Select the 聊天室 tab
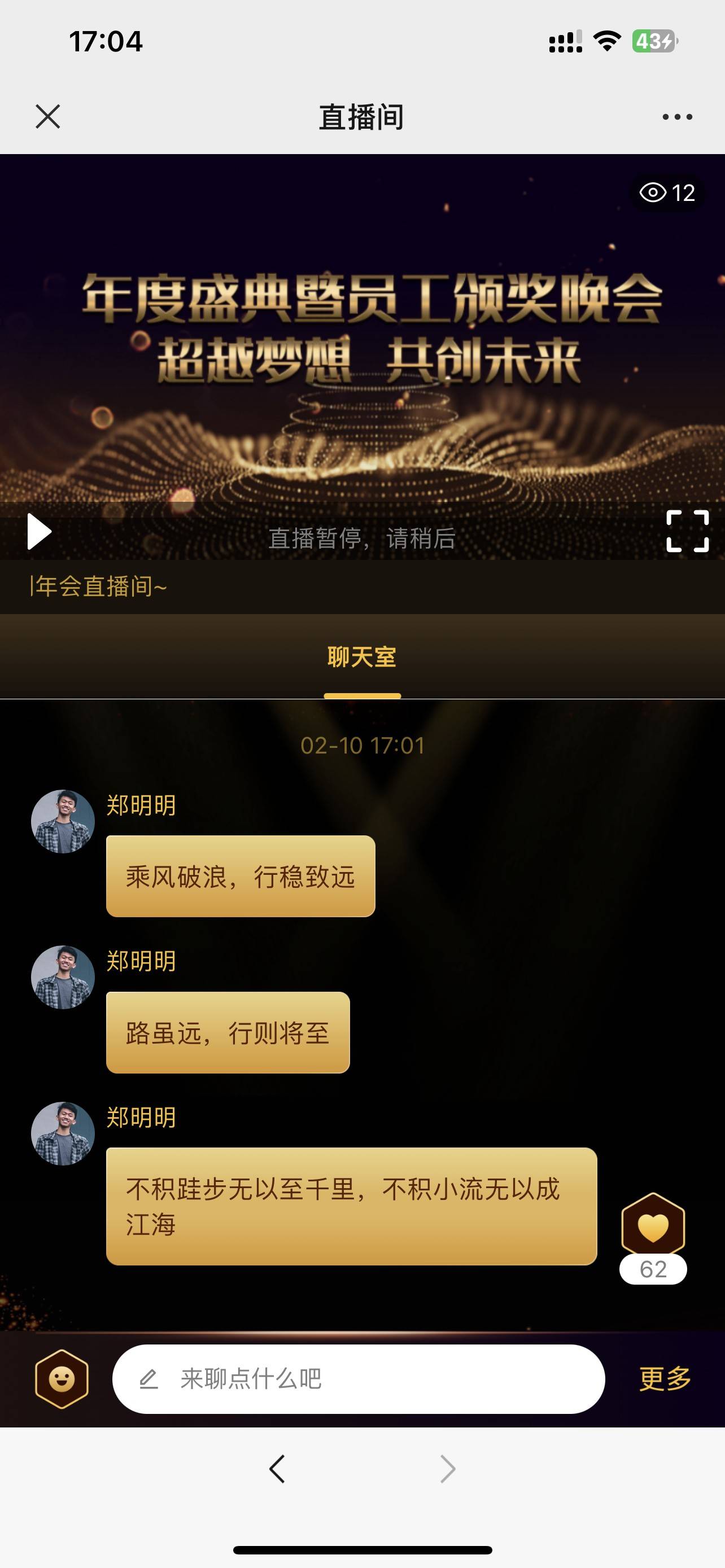The width and height of the screenshot is (725, 1568). [361, 658]
